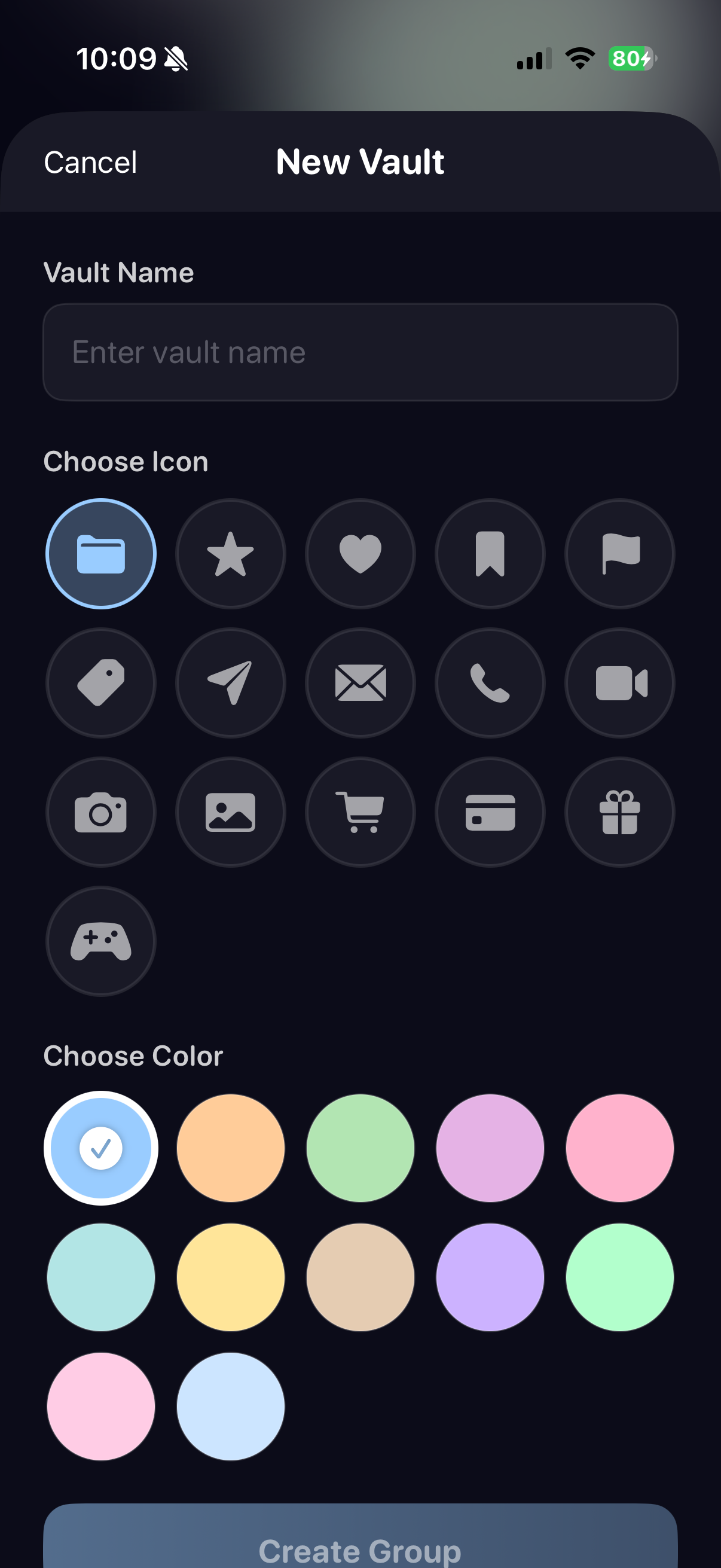Image resolution: width=721 pixels, height=1568 pixels.
Task: Choose the peach orange color swatch
Action: (x=231, y=1148)
